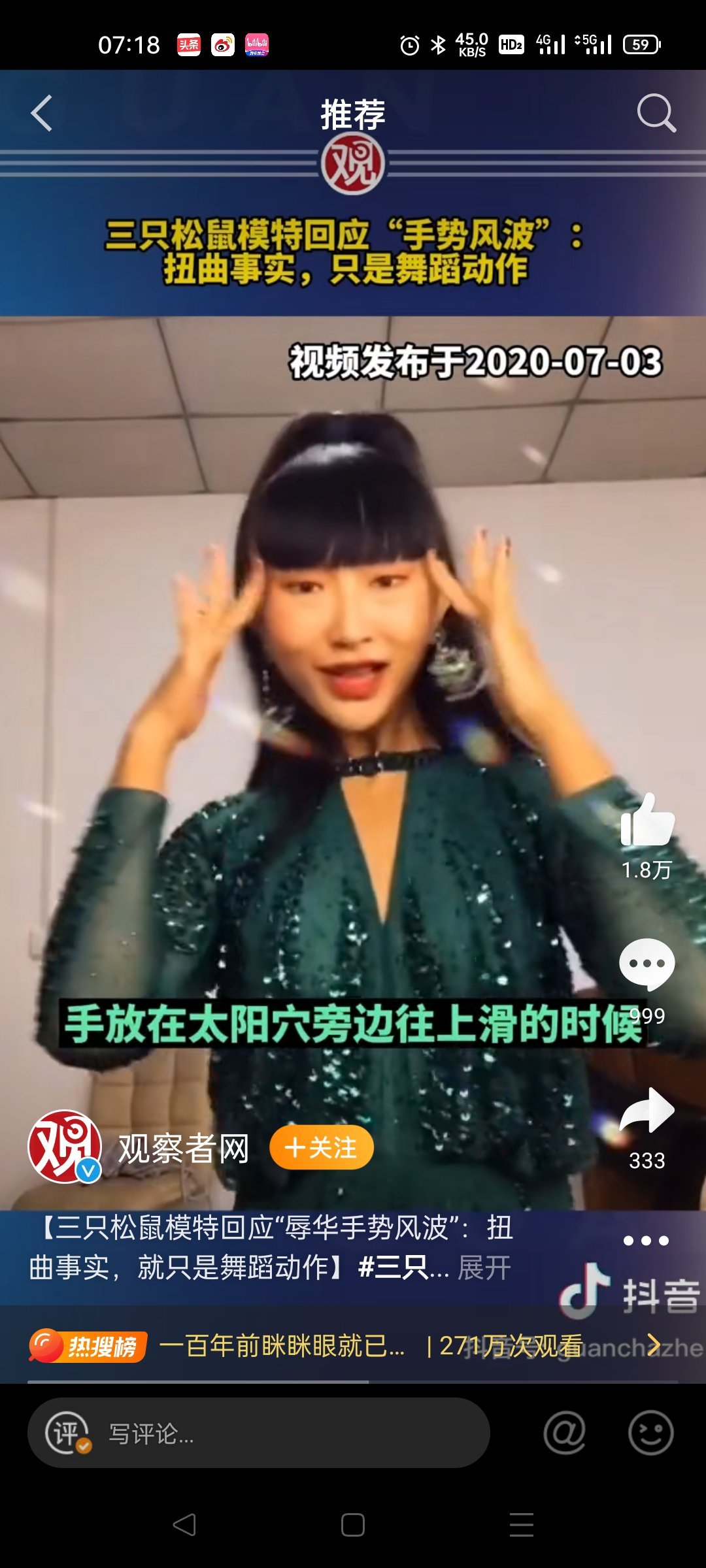Mention someone using the @ icon
This screenshot has height=1568, width=706.
565,1433
